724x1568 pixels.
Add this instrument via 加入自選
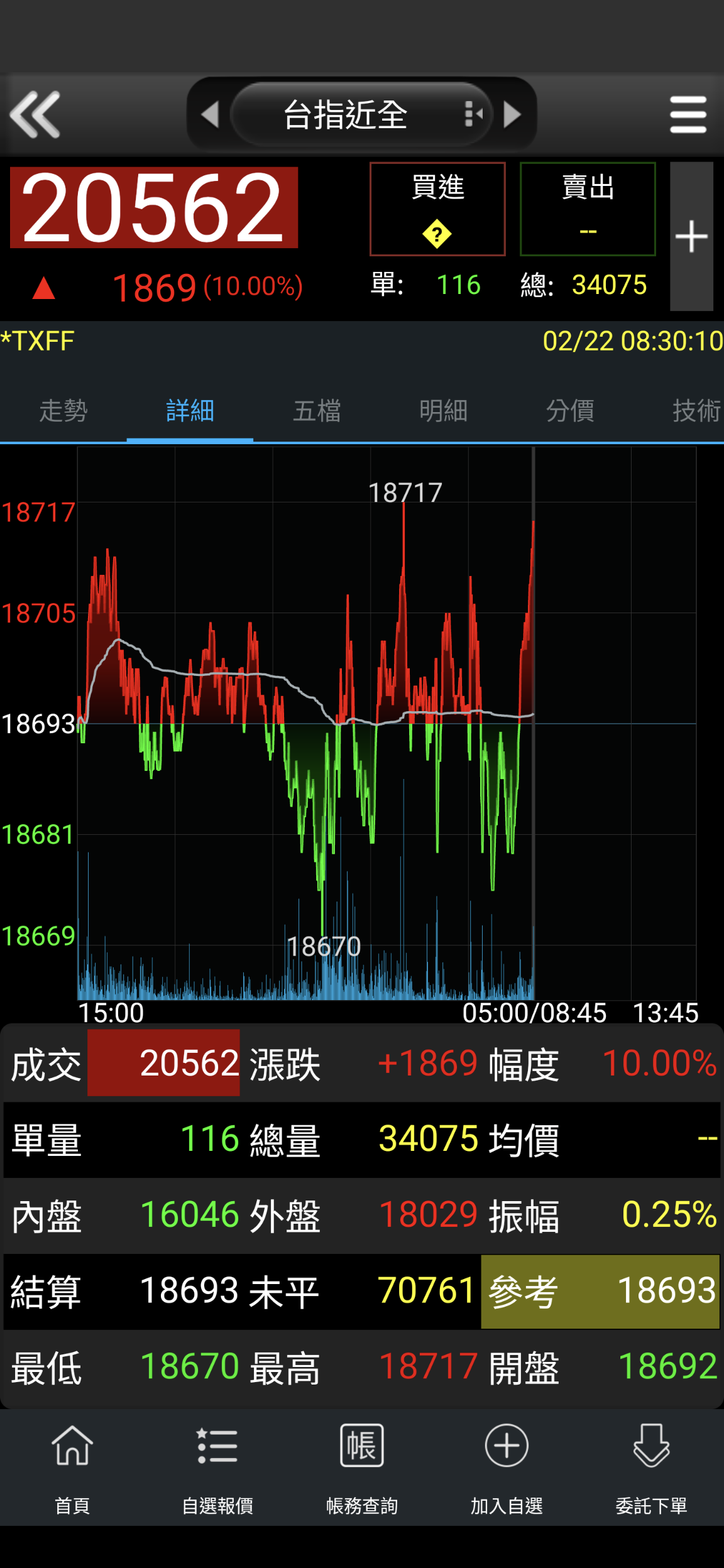point(507,1467)
